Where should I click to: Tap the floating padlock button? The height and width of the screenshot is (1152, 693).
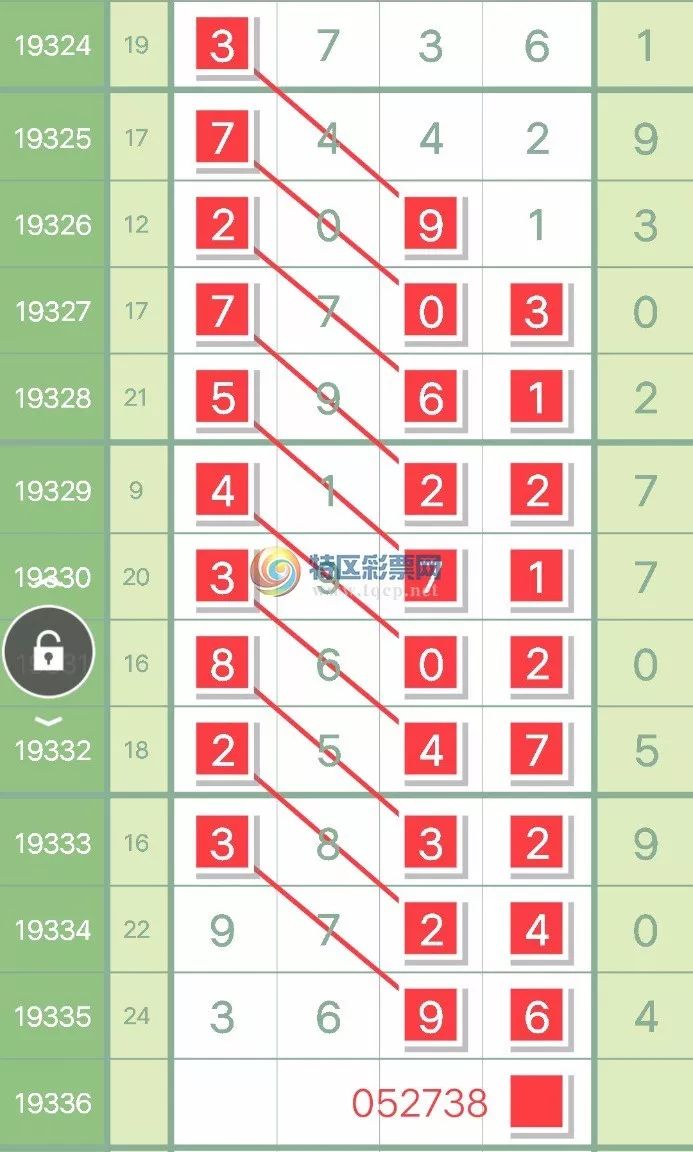(x=47, y=652)
